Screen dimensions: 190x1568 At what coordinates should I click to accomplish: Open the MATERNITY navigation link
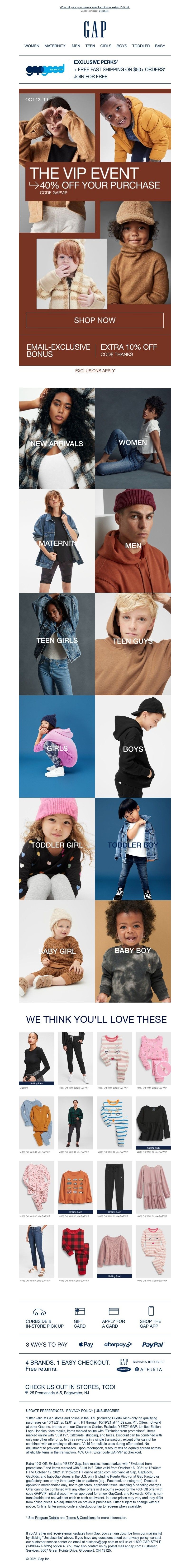point(55,46)
